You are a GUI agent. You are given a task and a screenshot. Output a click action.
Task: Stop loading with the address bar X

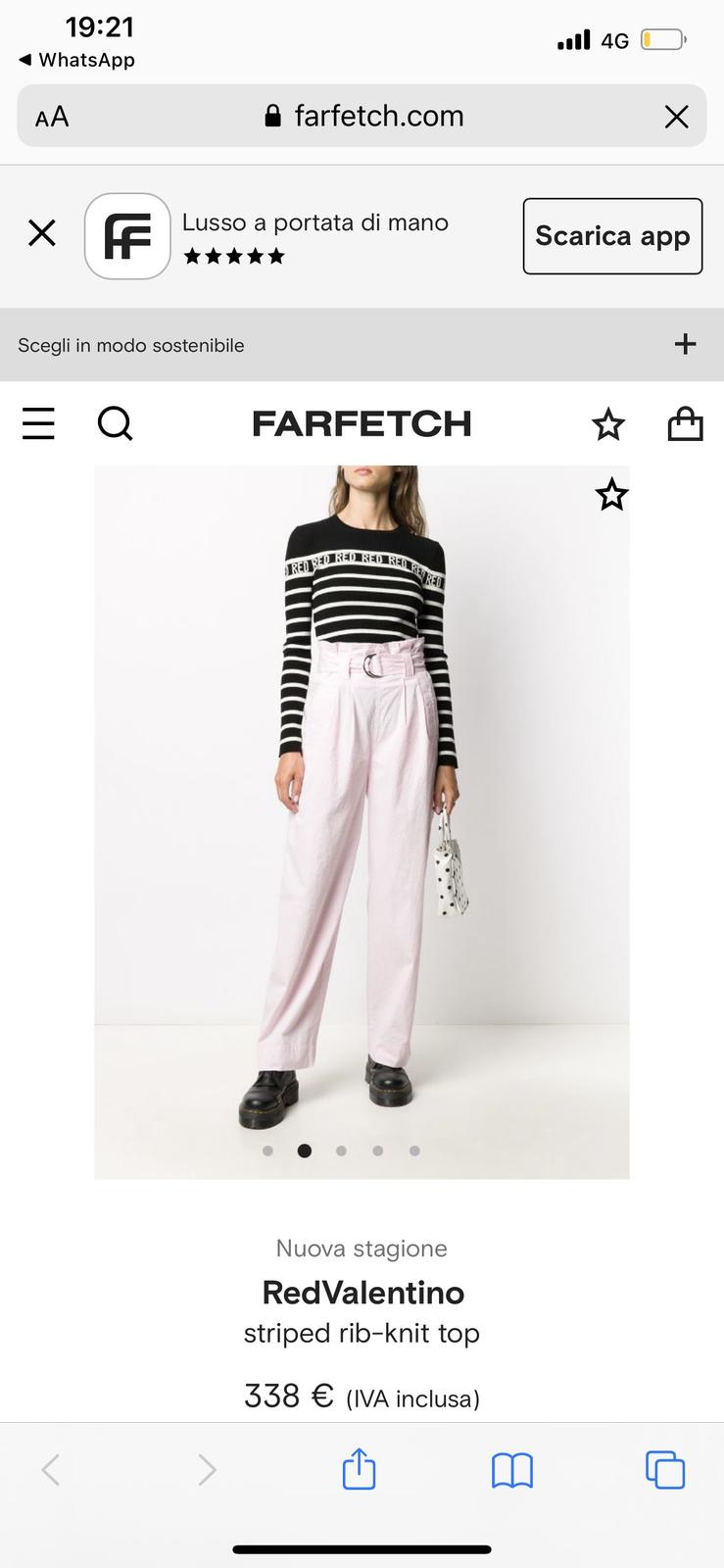click(x=676, y=118)
